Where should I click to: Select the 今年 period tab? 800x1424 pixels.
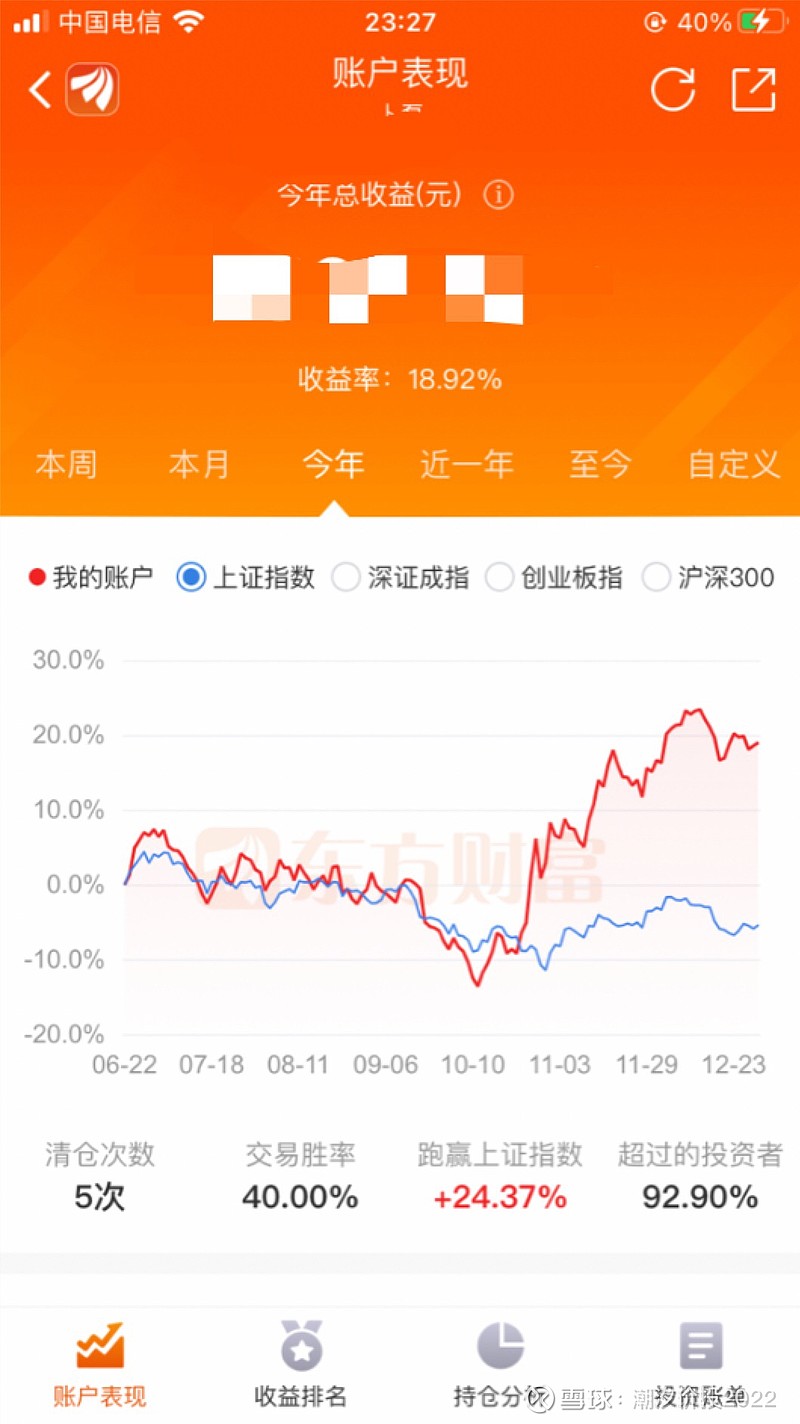(333, 464)
